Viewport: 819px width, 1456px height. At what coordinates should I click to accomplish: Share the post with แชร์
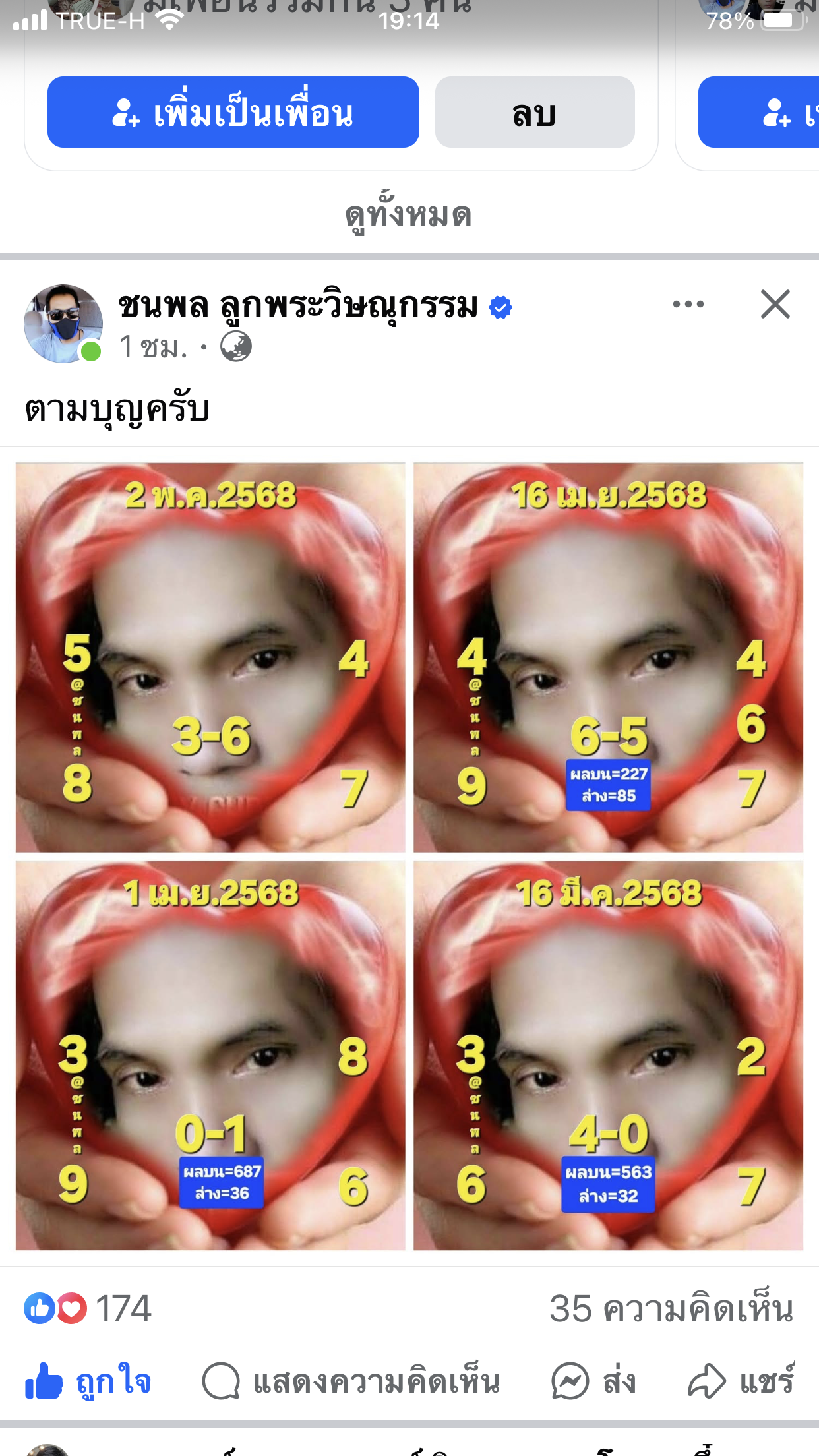point(741,1381)
